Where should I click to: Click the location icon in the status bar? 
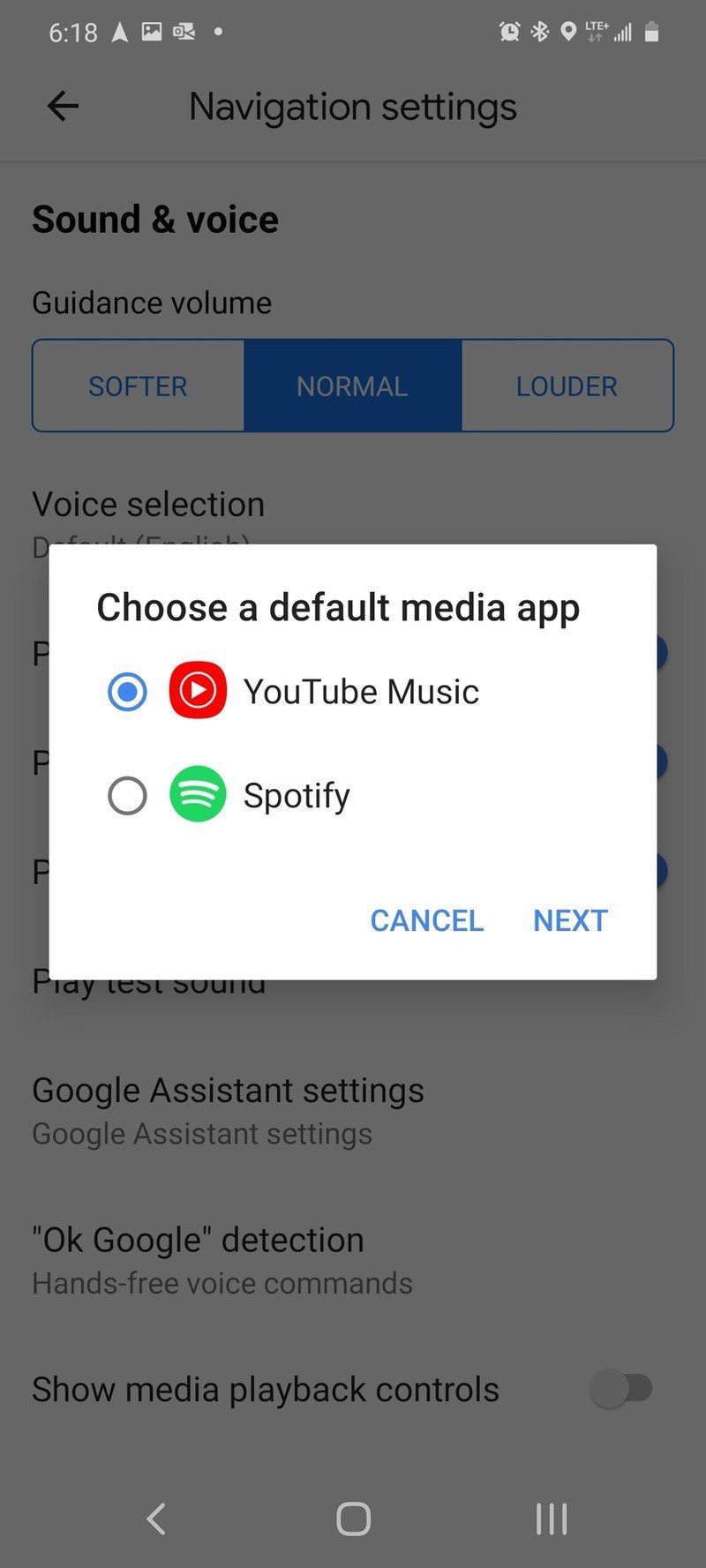567,29
